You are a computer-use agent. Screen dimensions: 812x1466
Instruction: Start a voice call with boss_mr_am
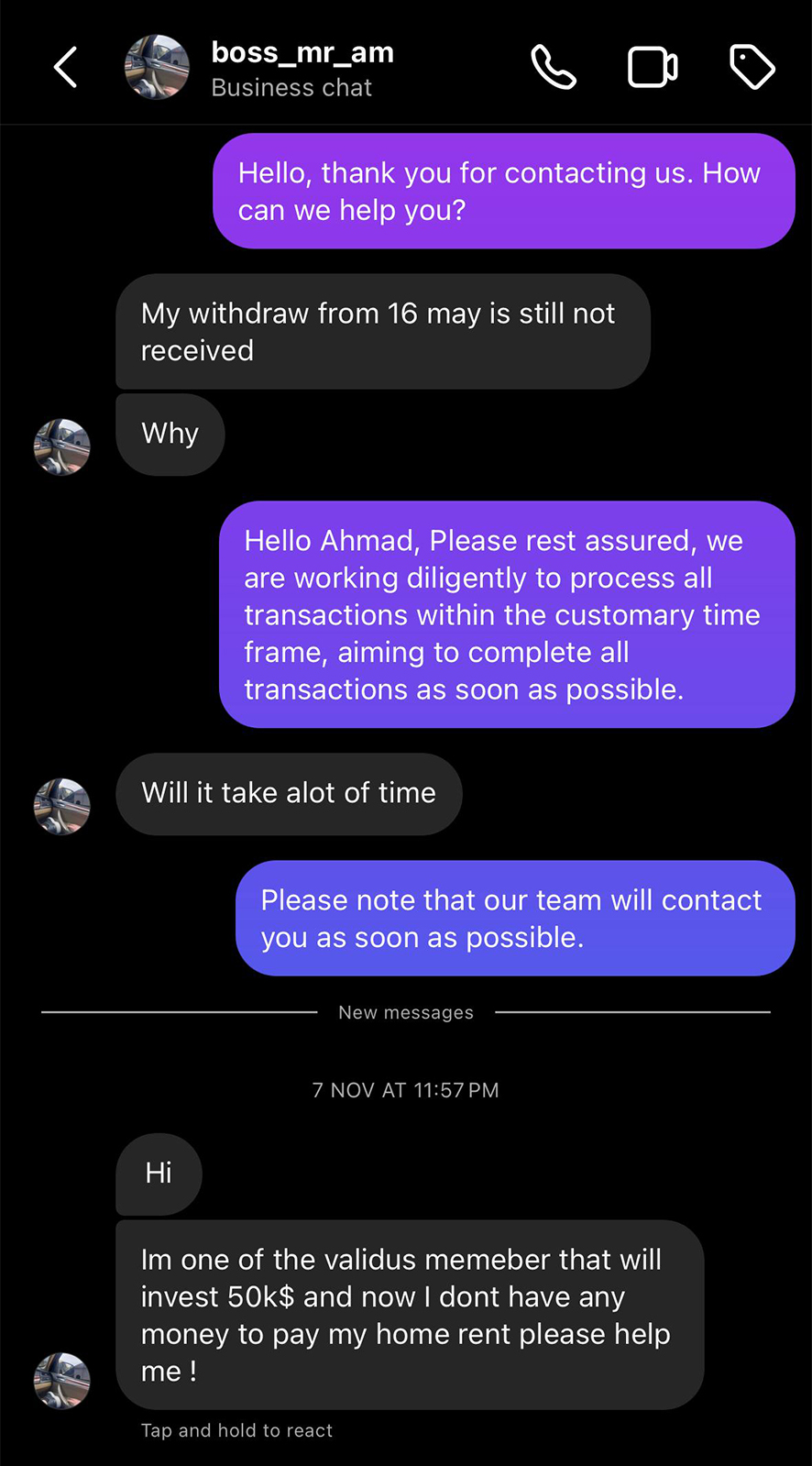coord(554,67)
